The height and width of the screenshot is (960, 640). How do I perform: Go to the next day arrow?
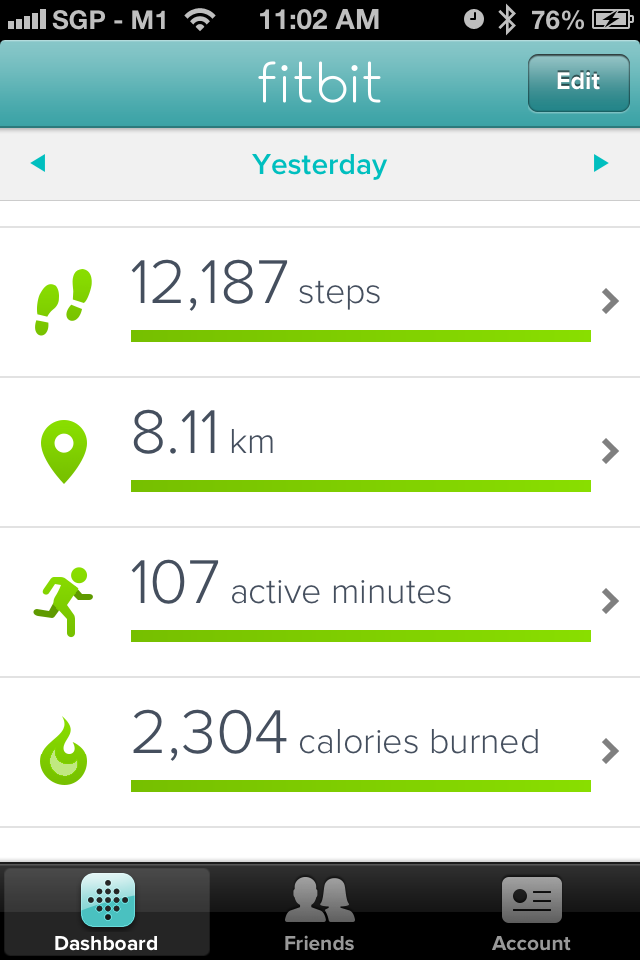(x=601, y=163)
